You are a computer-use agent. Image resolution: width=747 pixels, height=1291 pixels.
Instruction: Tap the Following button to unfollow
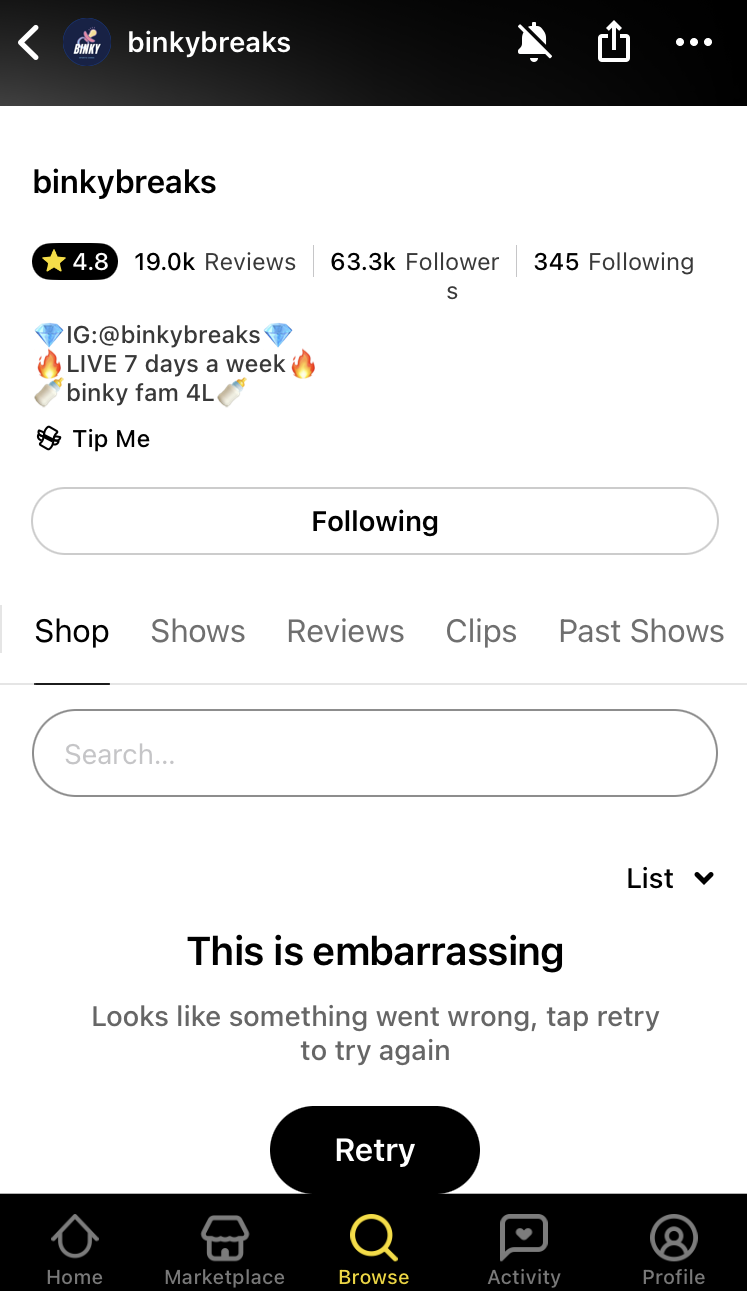375,521
